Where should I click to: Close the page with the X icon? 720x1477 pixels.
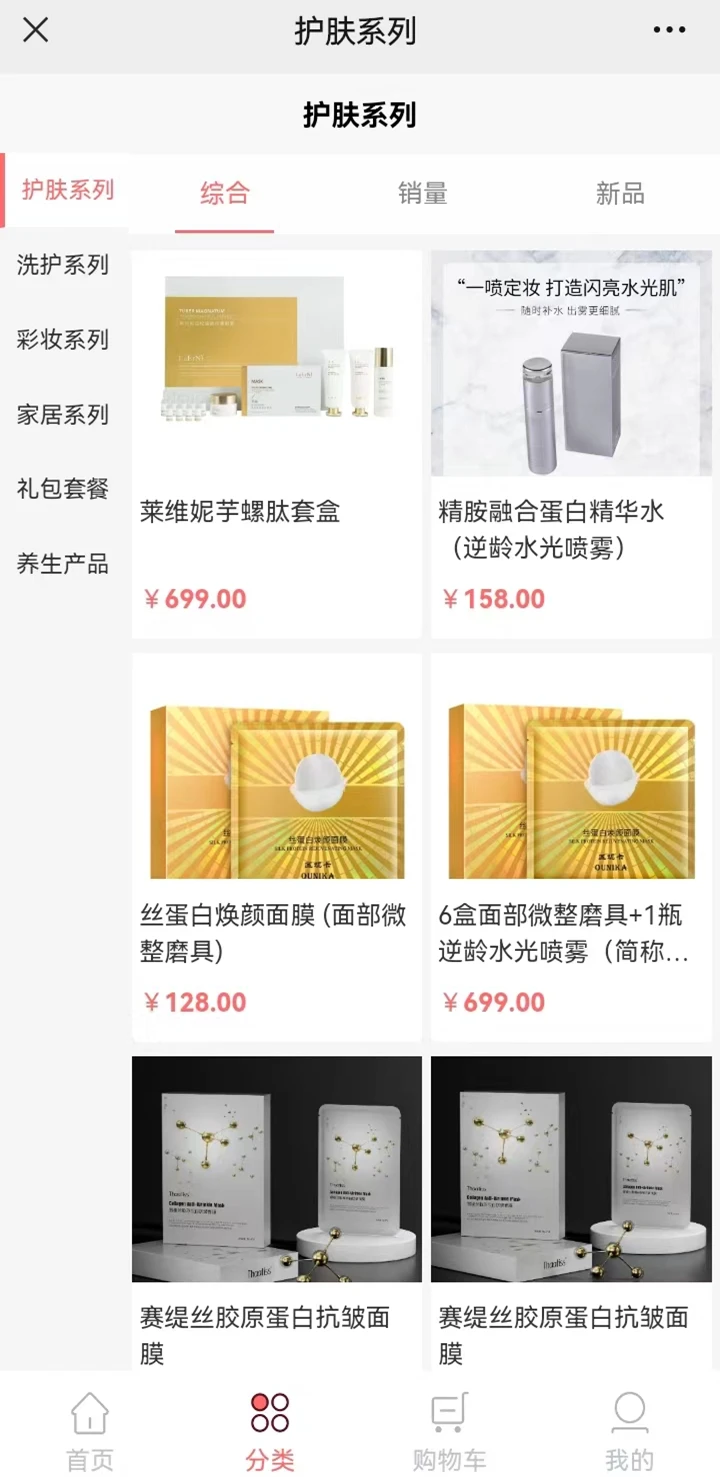[x=35, y=30]
